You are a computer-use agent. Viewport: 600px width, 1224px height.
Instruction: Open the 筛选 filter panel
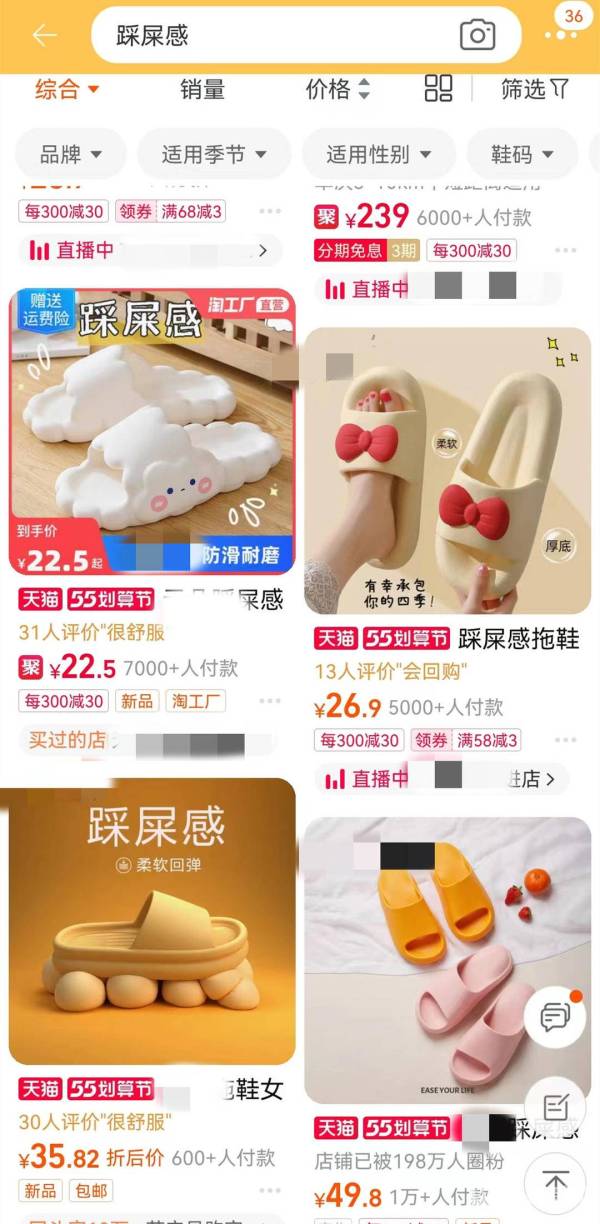pyautogui.click(x=534, y=89)
